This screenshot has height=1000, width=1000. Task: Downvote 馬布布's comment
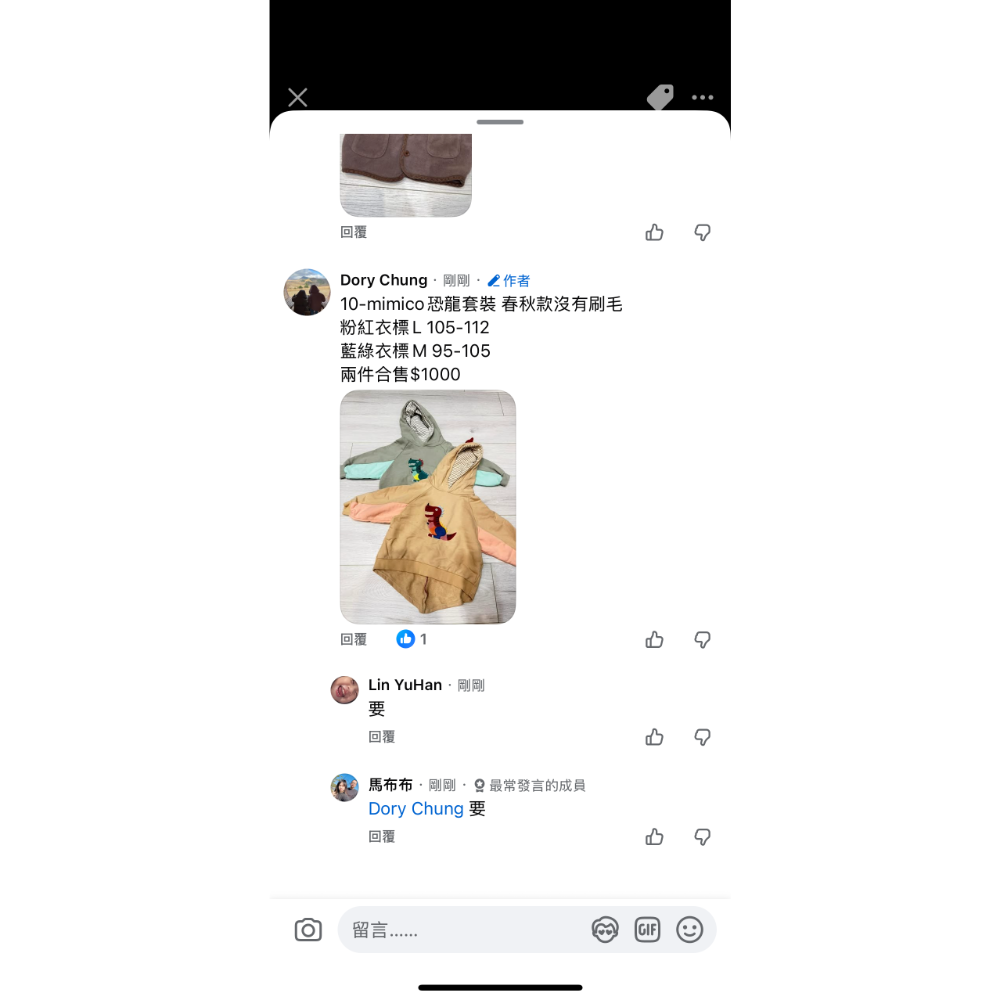(703, 837)
